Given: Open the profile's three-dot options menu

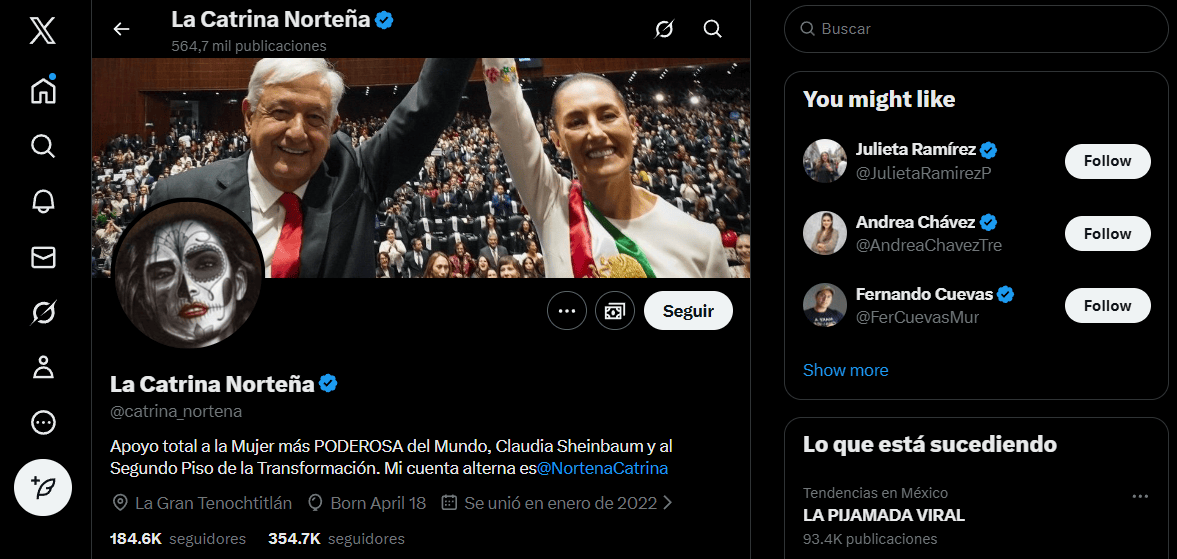Looking at the screenshot, I should tap(567, 311).
